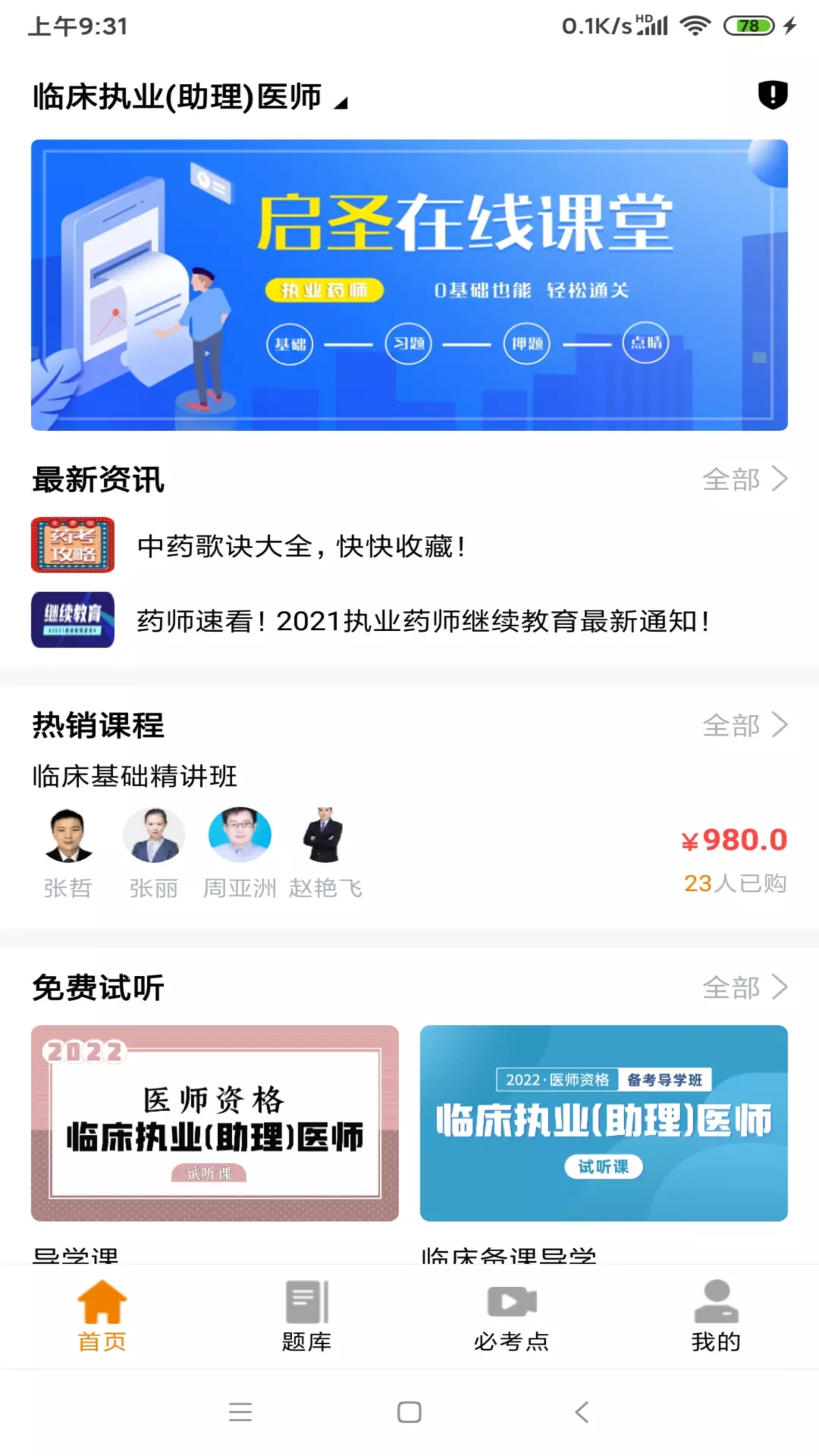
Task: Go to the 首页 tab
Action: 102,1316
